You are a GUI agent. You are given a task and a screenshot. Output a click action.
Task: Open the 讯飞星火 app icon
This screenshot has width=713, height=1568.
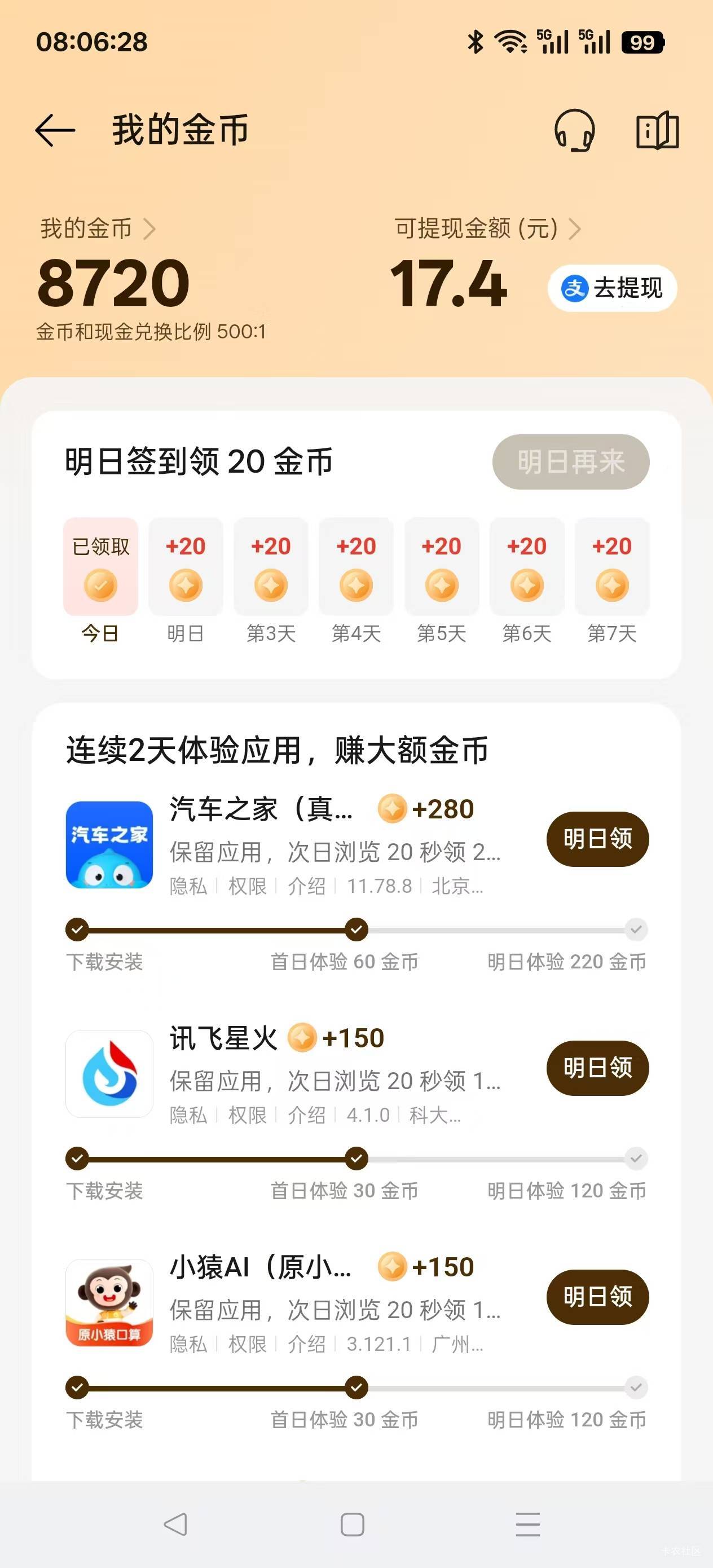(x=109, y=1074)
